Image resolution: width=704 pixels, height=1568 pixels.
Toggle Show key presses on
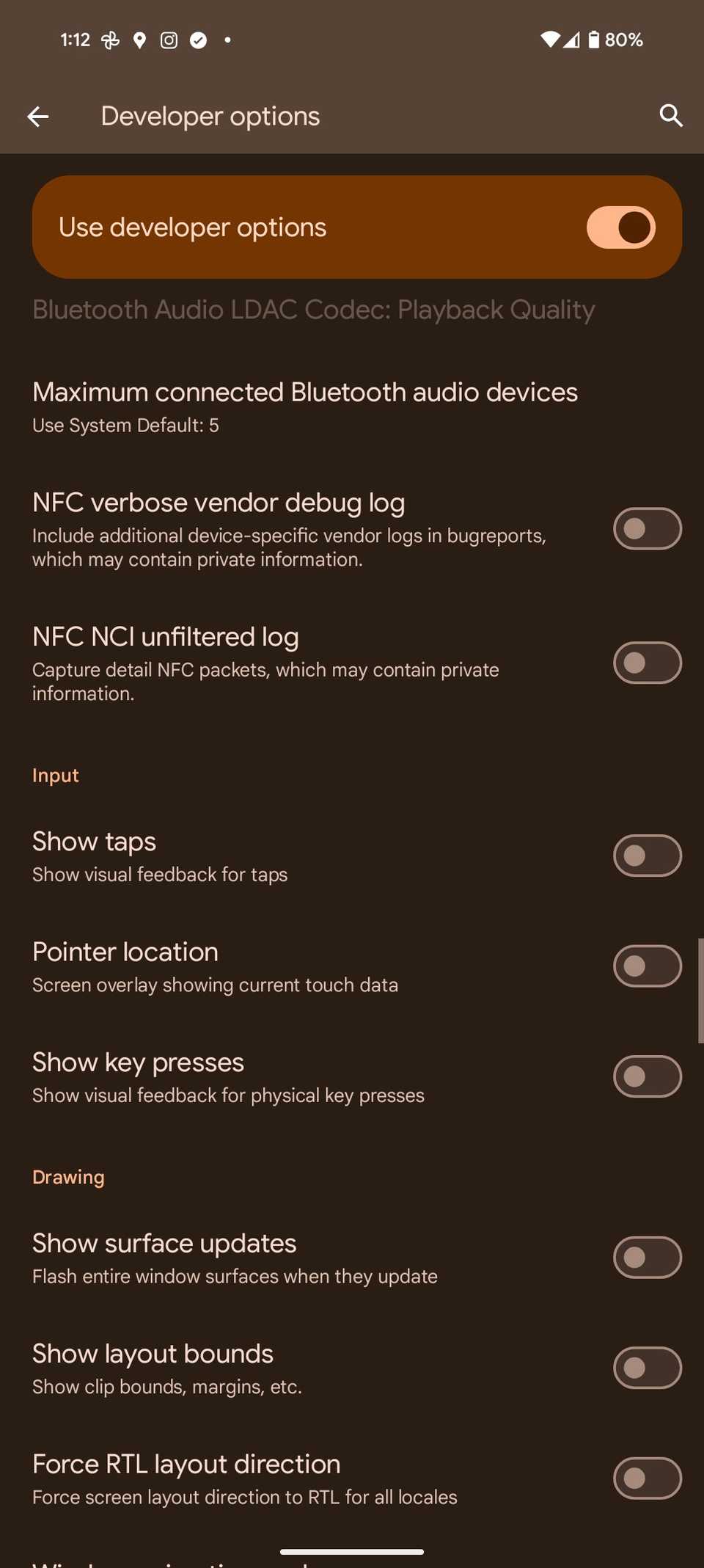647,1076
